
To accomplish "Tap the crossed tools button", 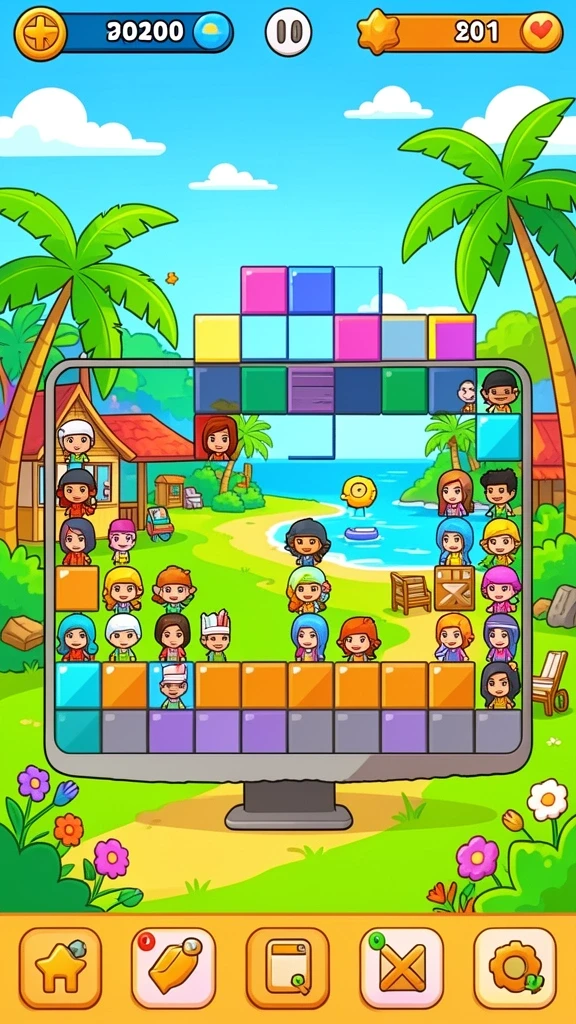I will point(402,968).
